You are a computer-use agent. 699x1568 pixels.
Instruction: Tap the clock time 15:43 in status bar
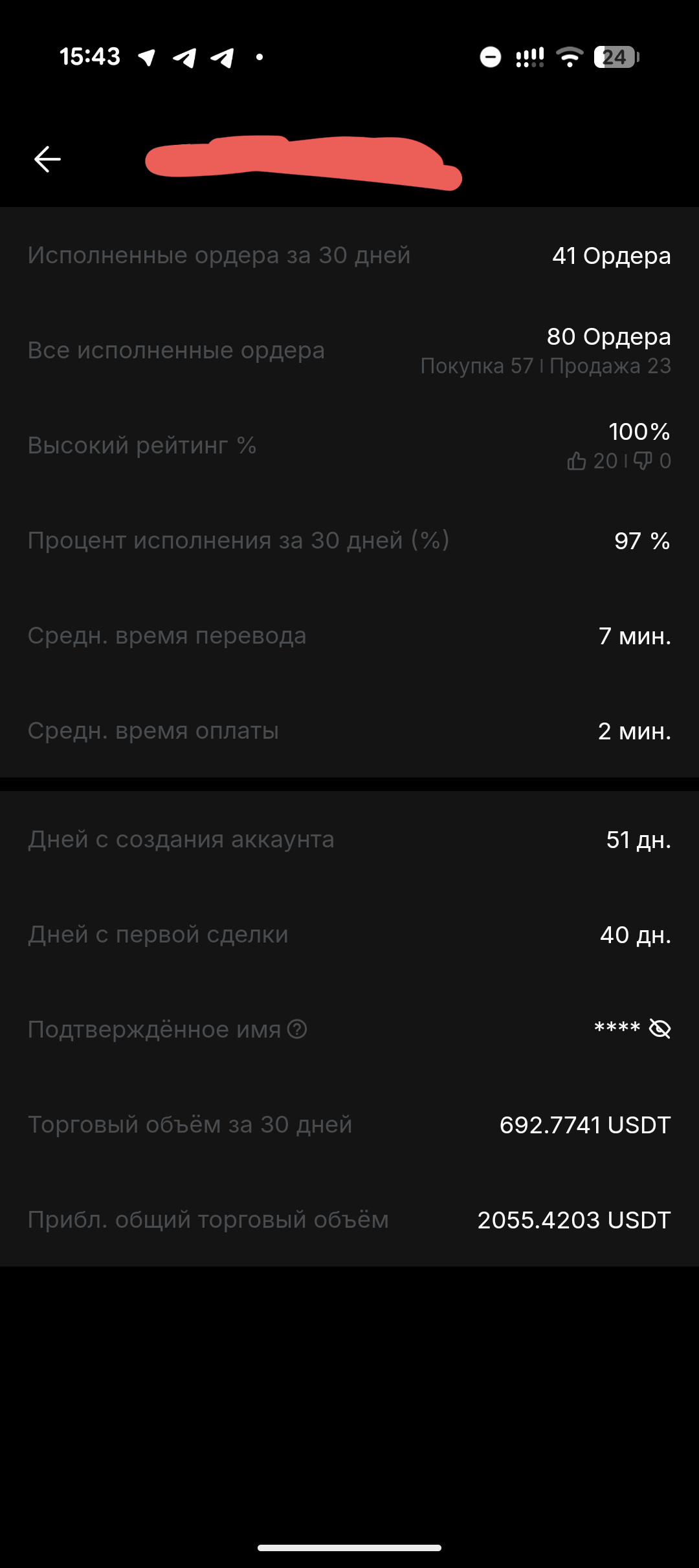[x=91, y=56]
